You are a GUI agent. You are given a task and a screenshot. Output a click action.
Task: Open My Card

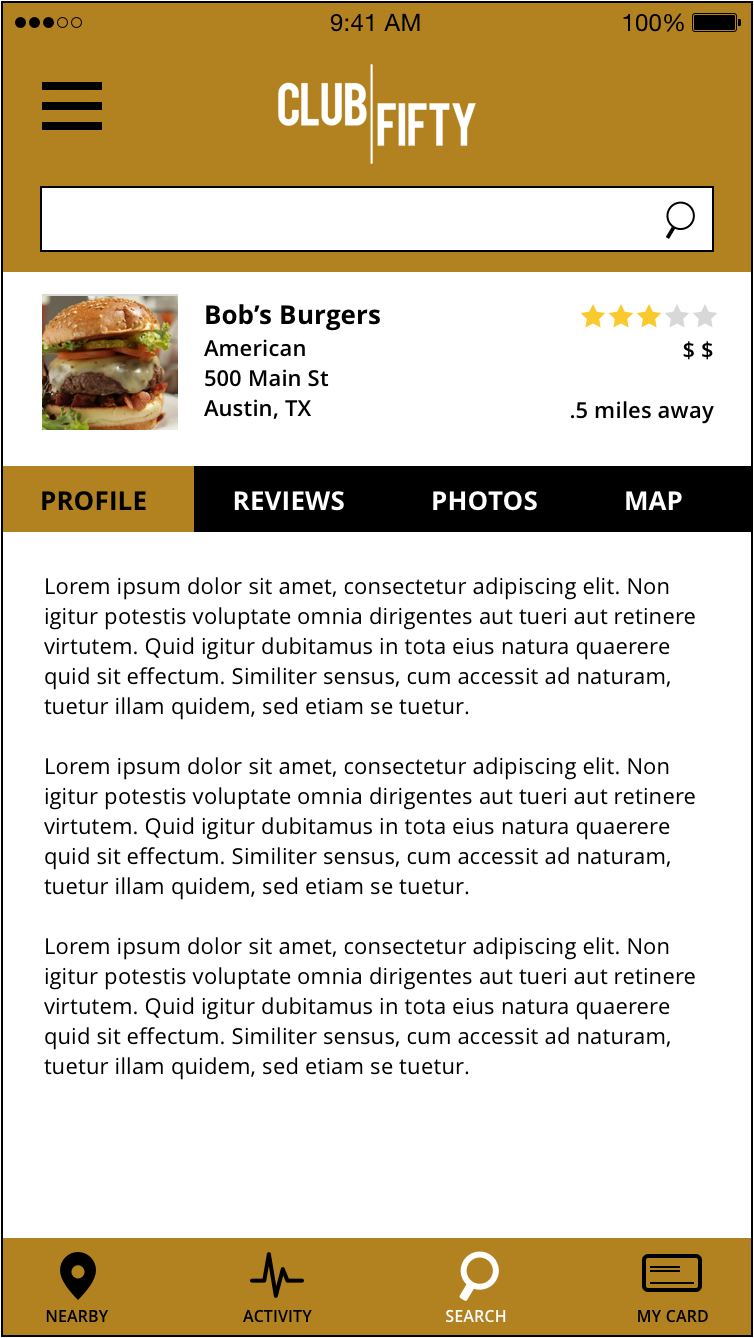672,1288
